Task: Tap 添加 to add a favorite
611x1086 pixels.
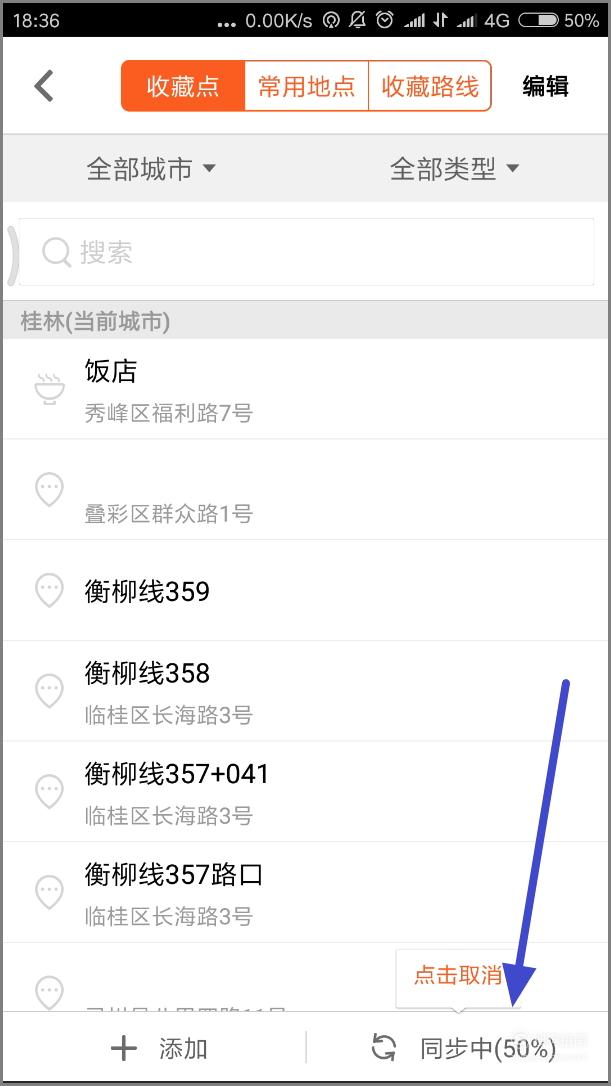Action: [x=159, y=1049]
